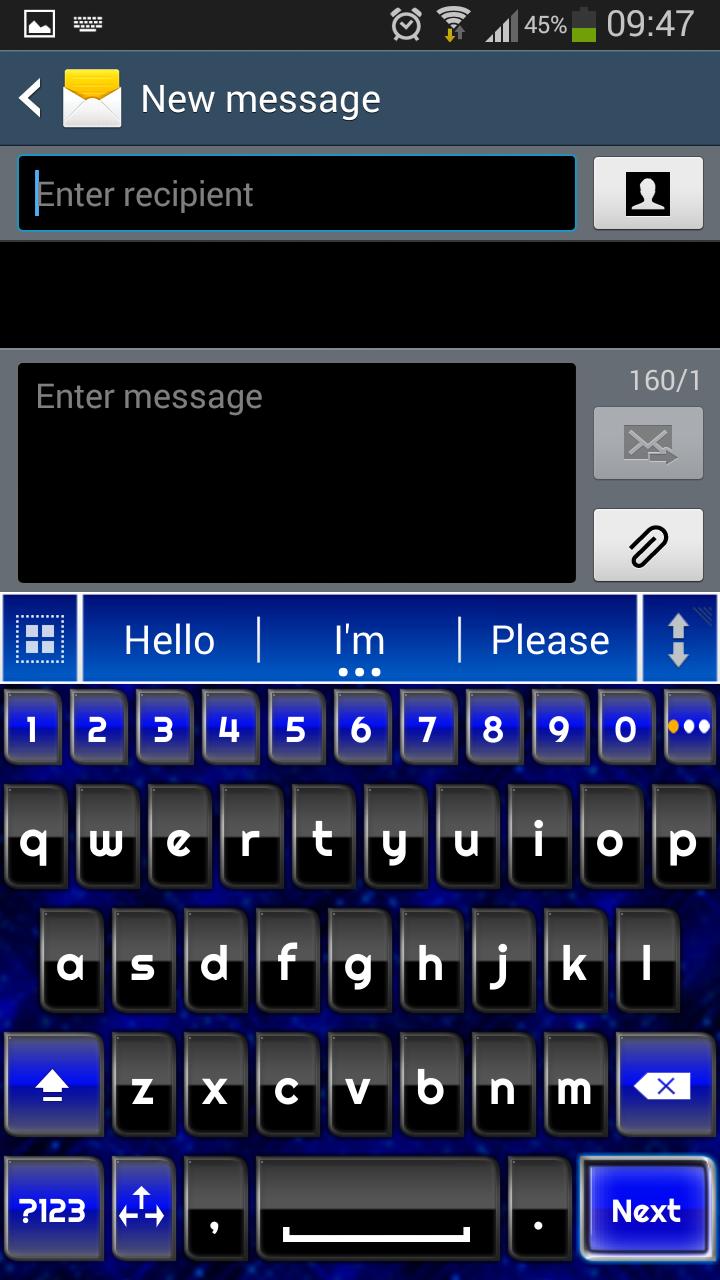Viewport: 720px width, 1280px height.
Task: Insert the suggestion "Hello"
Action: [x=169, y=640]
